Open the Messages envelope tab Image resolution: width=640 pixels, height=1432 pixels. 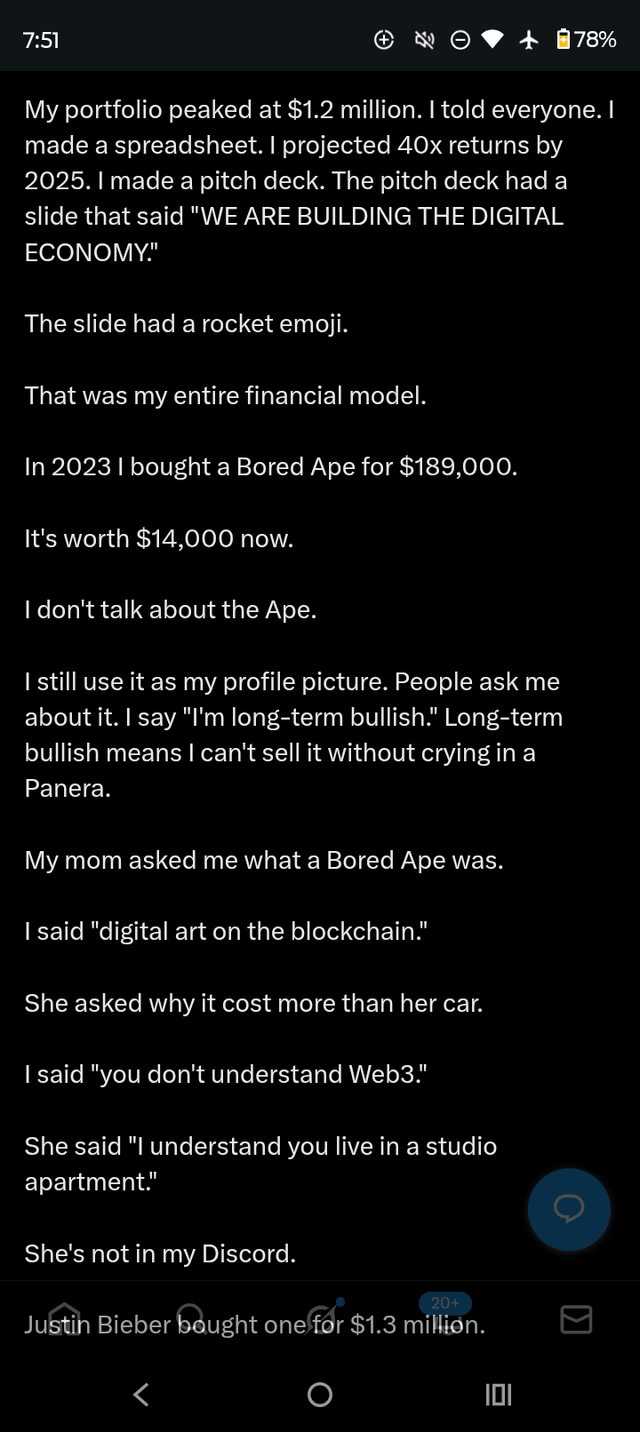coord(576,1319)
